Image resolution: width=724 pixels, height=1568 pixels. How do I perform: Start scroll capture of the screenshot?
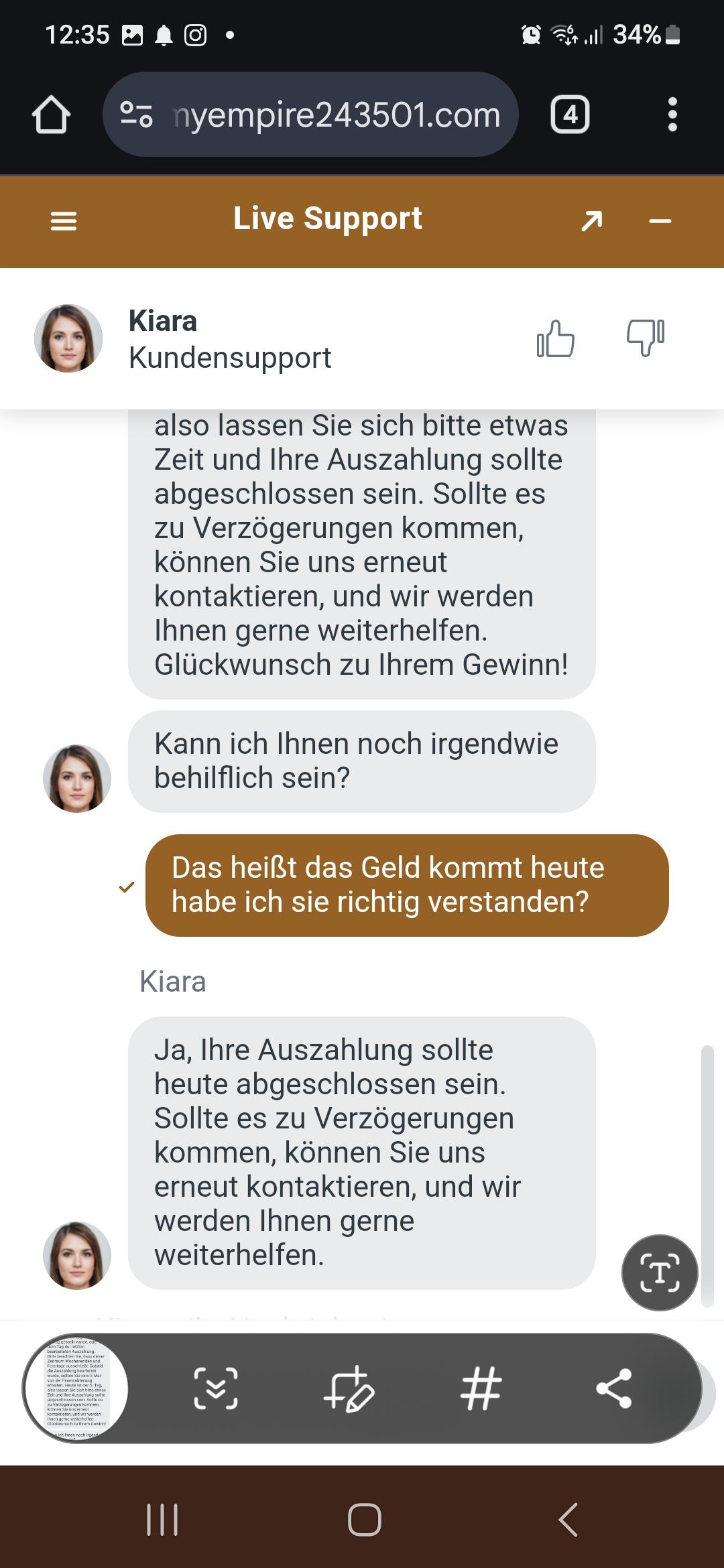pos(216,1388)
